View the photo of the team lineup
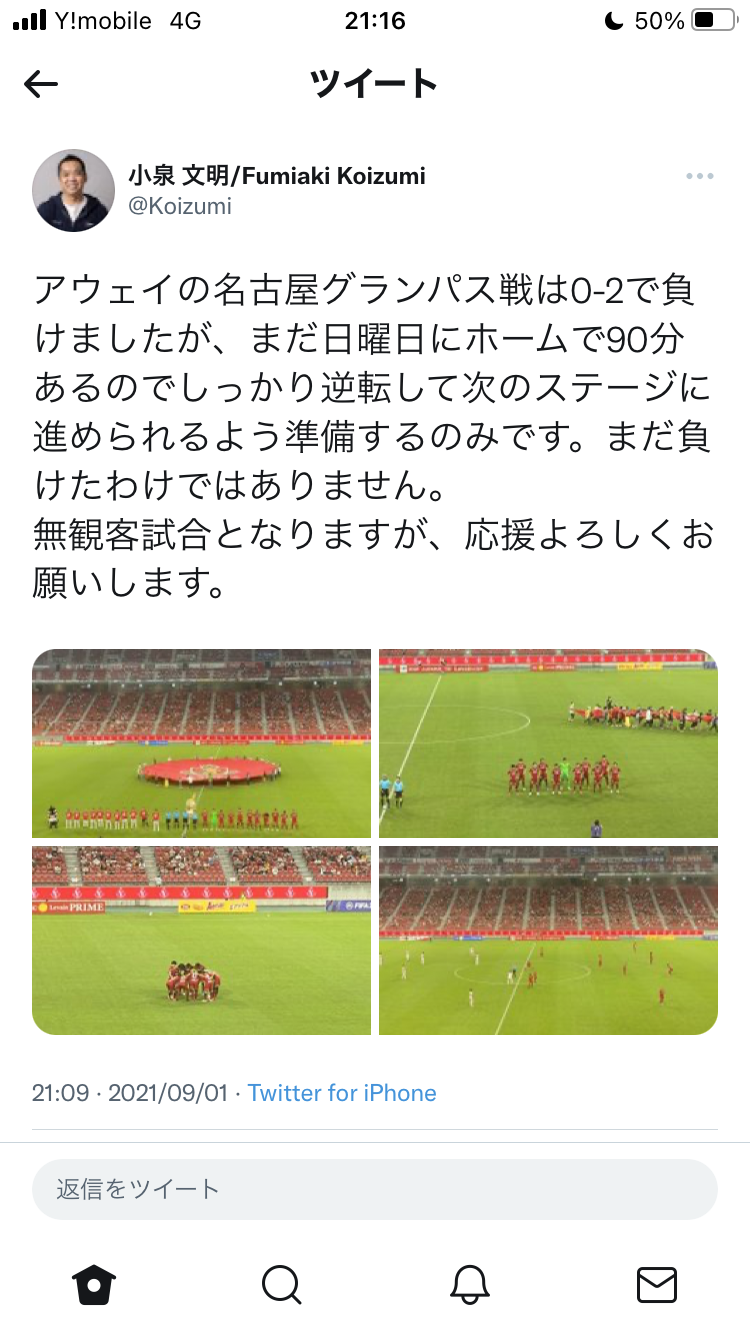Viewport: 750px width, 1334px height. [x=548, y=743]
